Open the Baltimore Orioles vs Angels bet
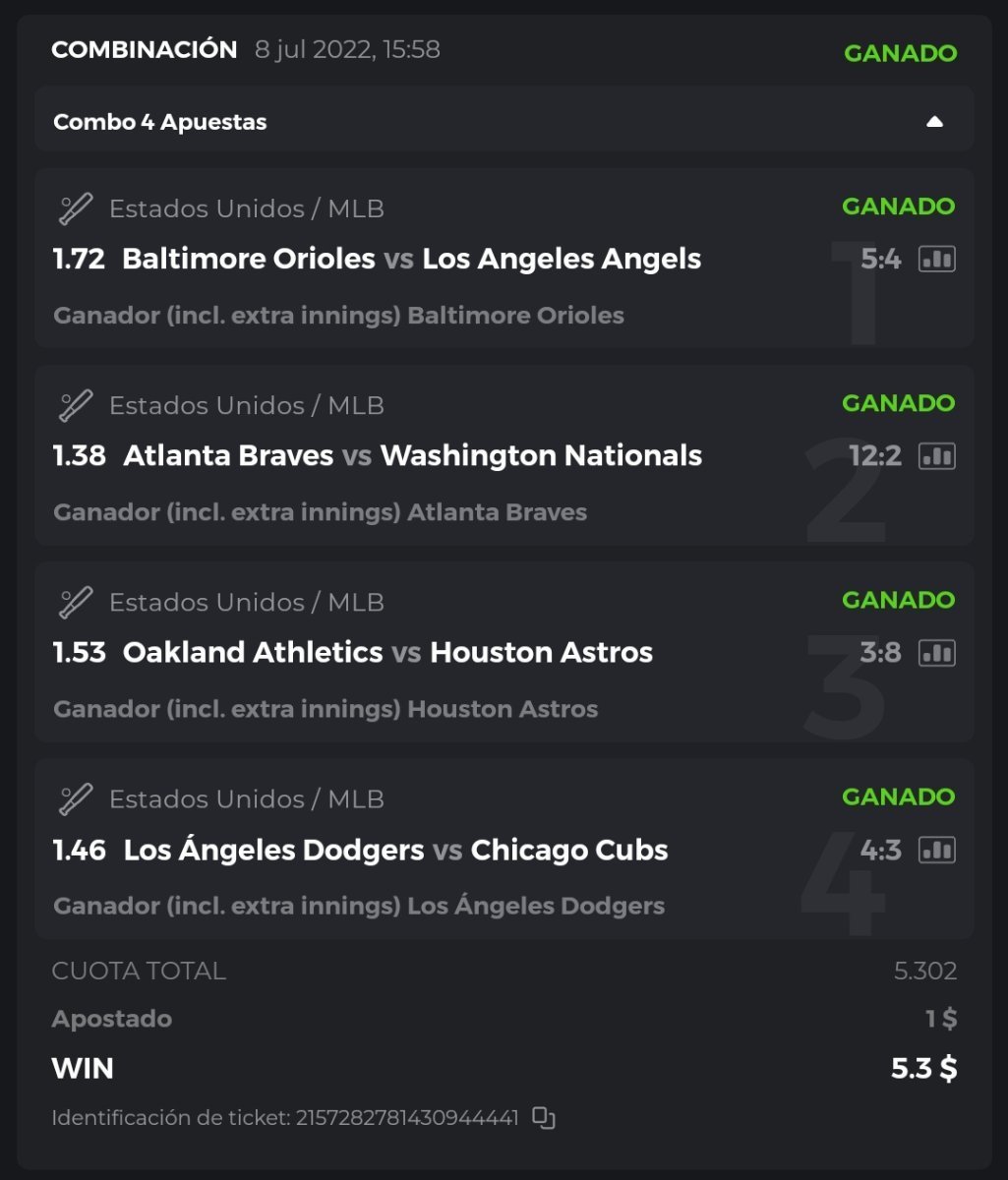 coord(411,260)
